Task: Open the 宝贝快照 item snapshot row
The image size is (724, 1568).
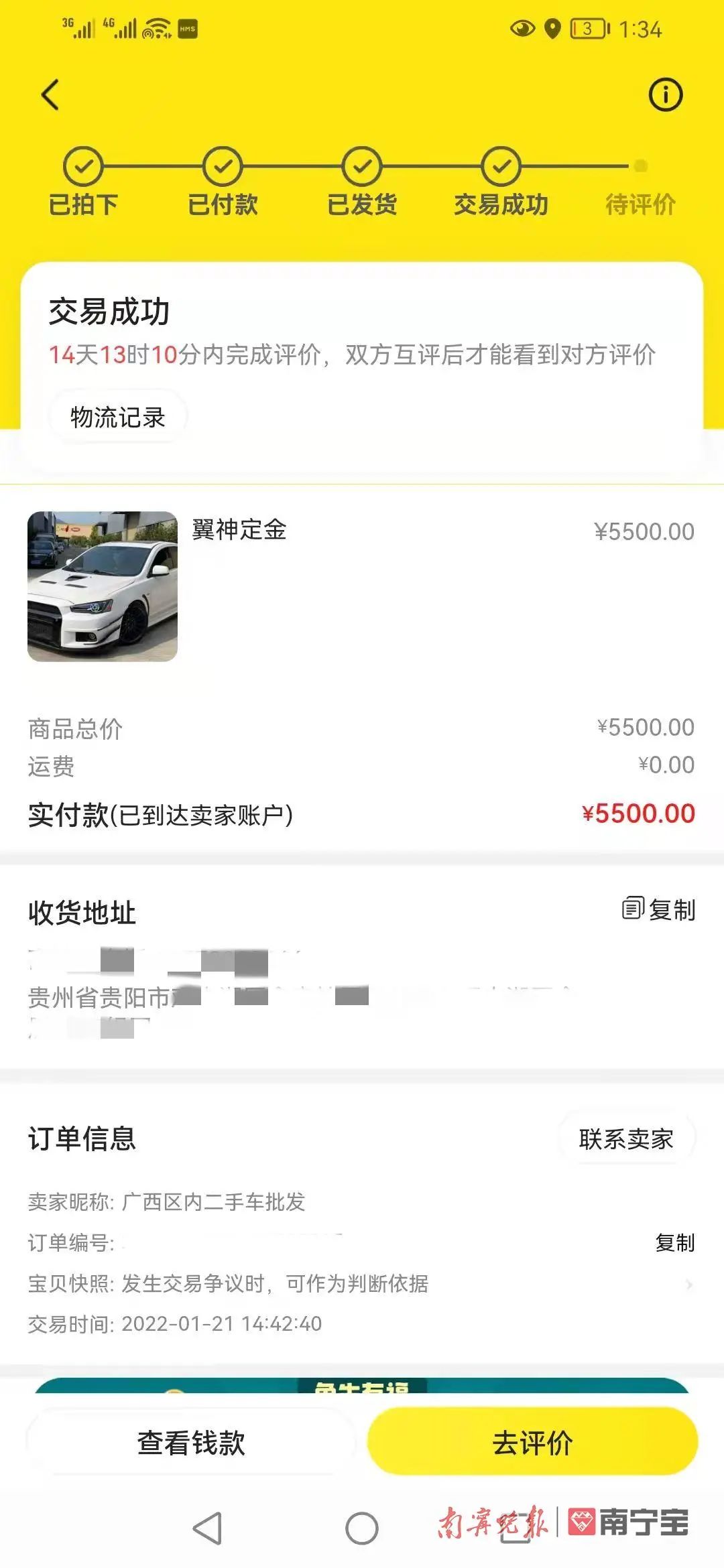Action: 362,1284
